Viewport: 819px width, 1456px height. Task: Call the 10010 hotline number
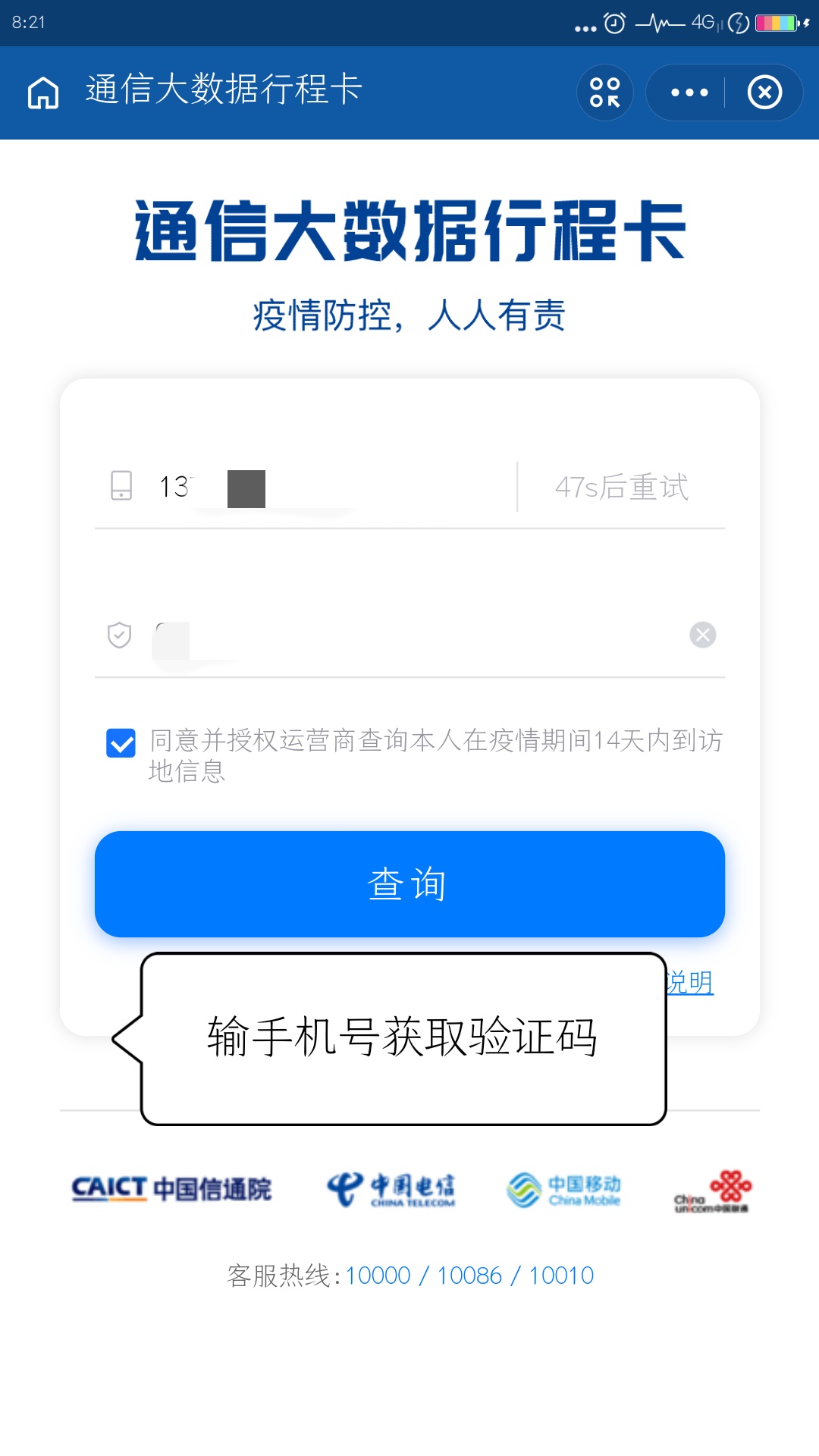click(x=561, y=1276)
